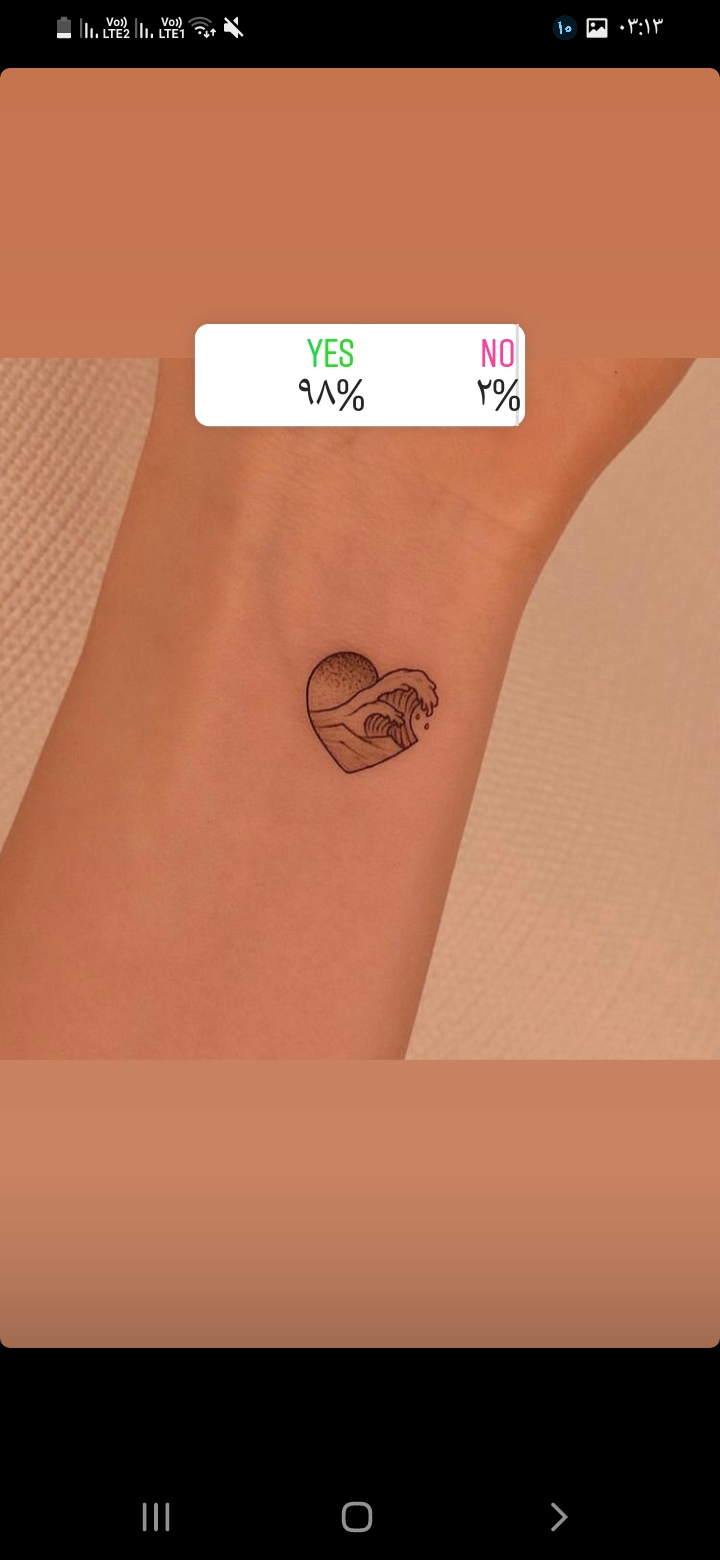Go back using the navigation bar arrow
The height and width of the screenshot is (1560, 720).
click(559, 1517)
